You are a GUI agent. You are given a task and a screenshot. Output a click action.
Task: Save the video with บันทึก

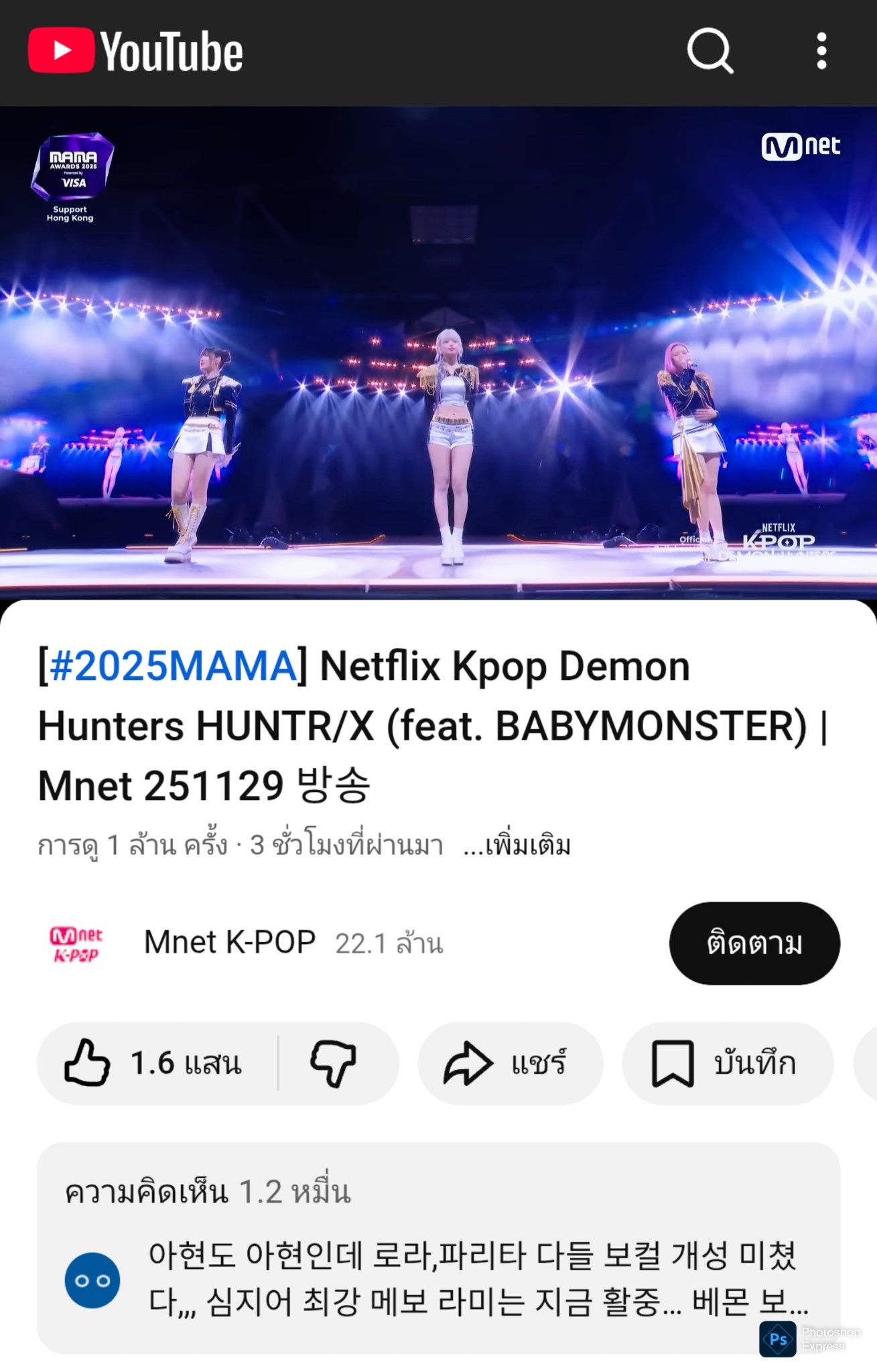727,1063
